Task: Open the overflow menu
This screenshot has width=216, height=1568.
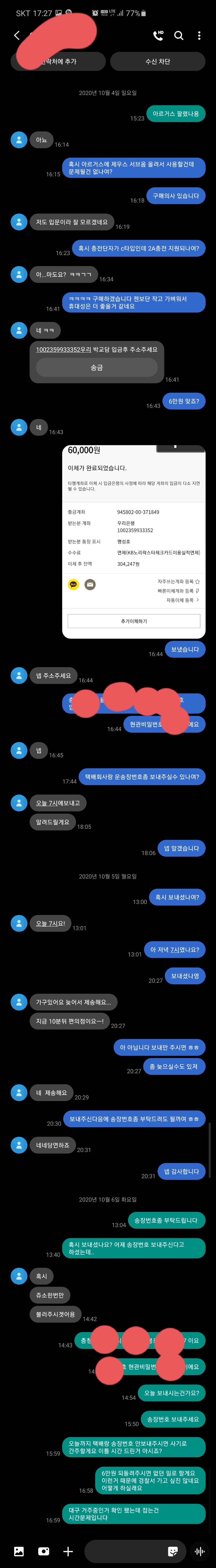Action: pos(199,36)
